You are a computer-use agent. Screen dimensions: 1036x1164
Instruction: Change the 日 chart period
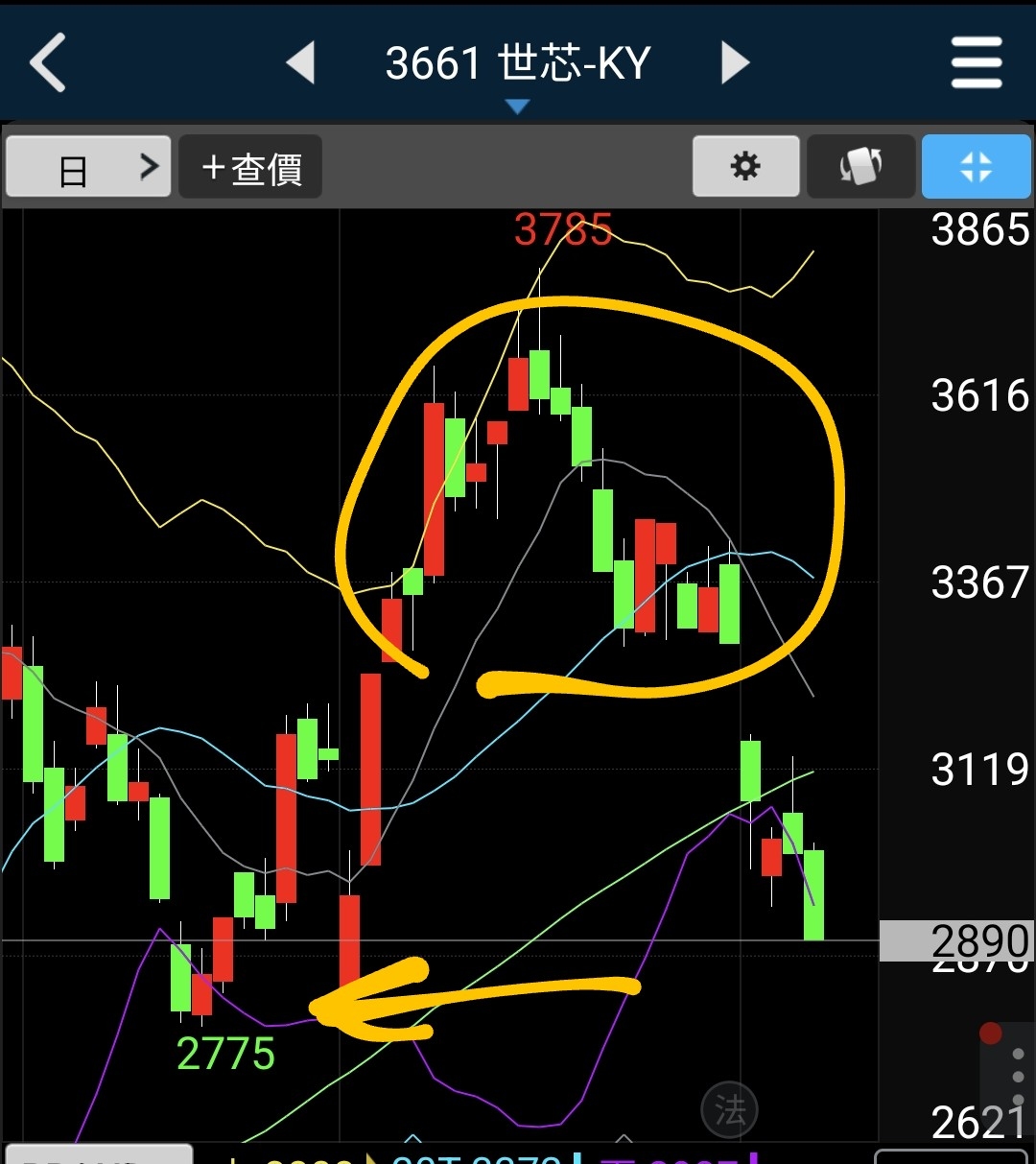[88, 168]
